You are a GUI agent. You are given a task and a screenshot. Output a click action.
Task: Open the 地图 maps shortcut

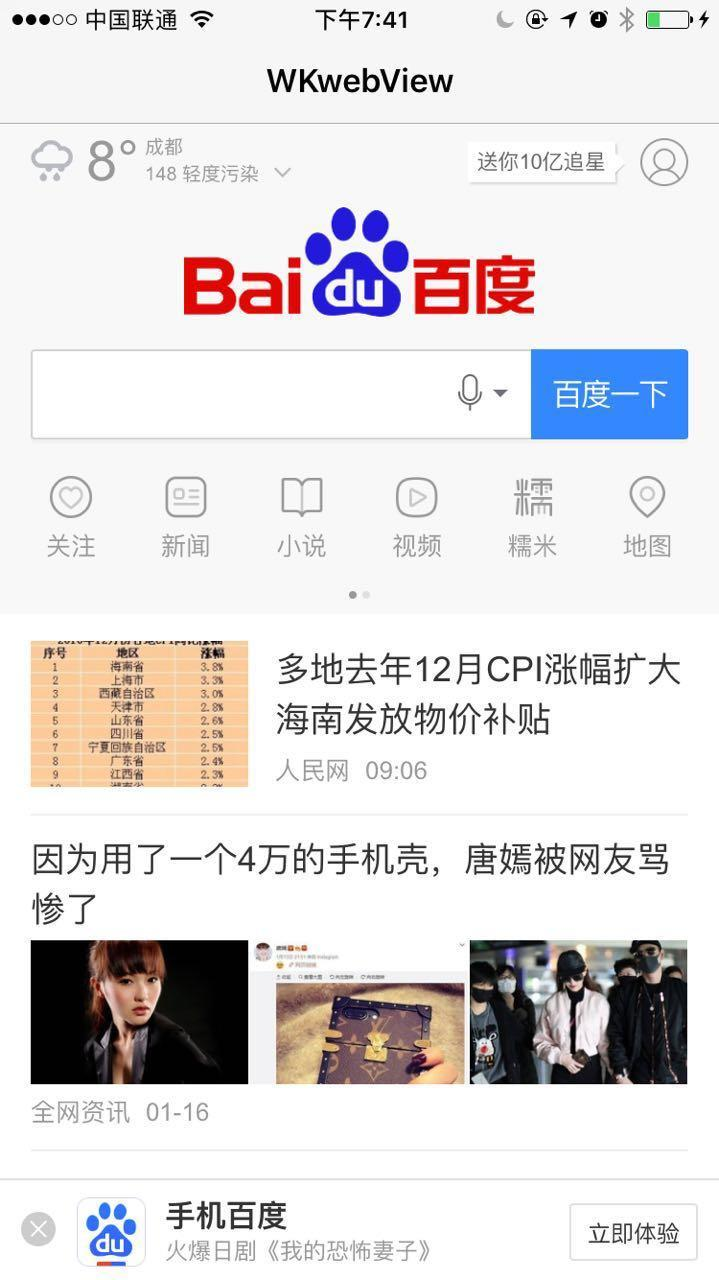click(x=647, y=516)
